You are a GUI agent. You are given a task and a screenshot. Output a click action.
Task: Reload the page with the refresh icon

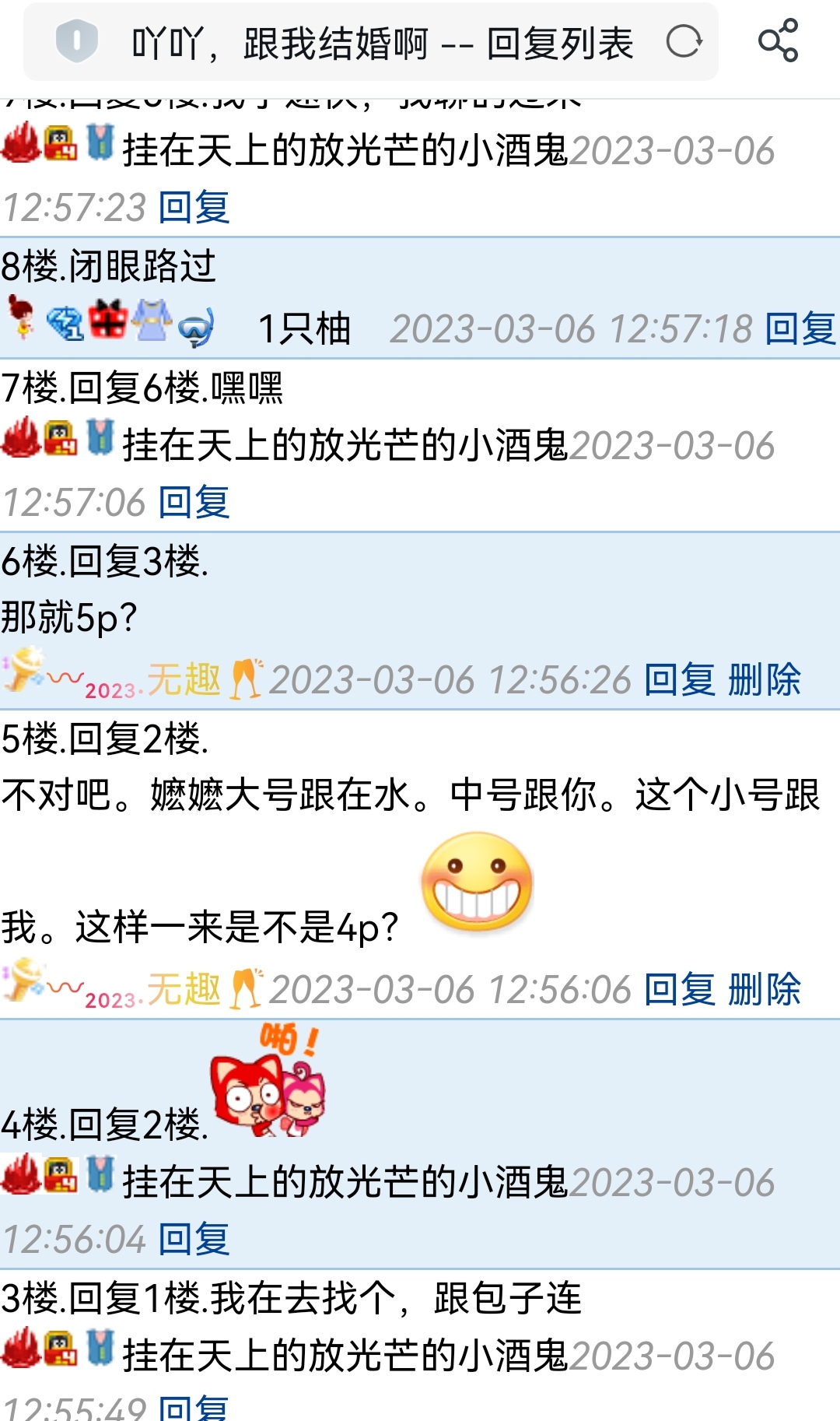click(684, 42)
